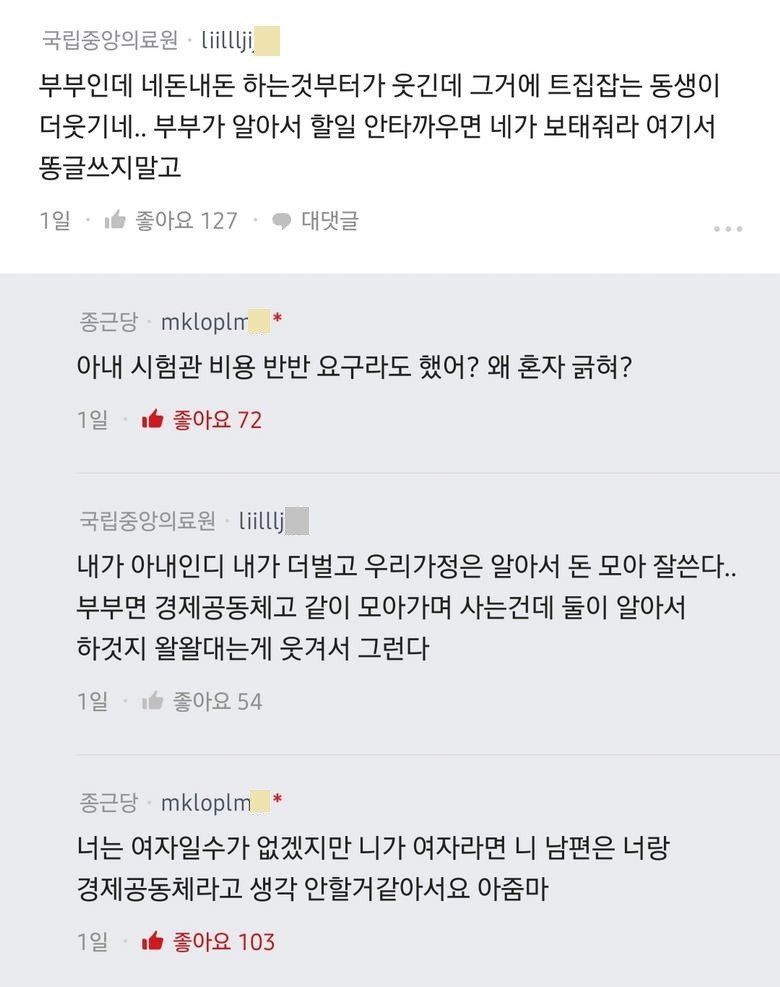The height and width of the screenshot is (987, 780).
Task: Like the reply with 좋아요 54
Action: tap(201, 702)
